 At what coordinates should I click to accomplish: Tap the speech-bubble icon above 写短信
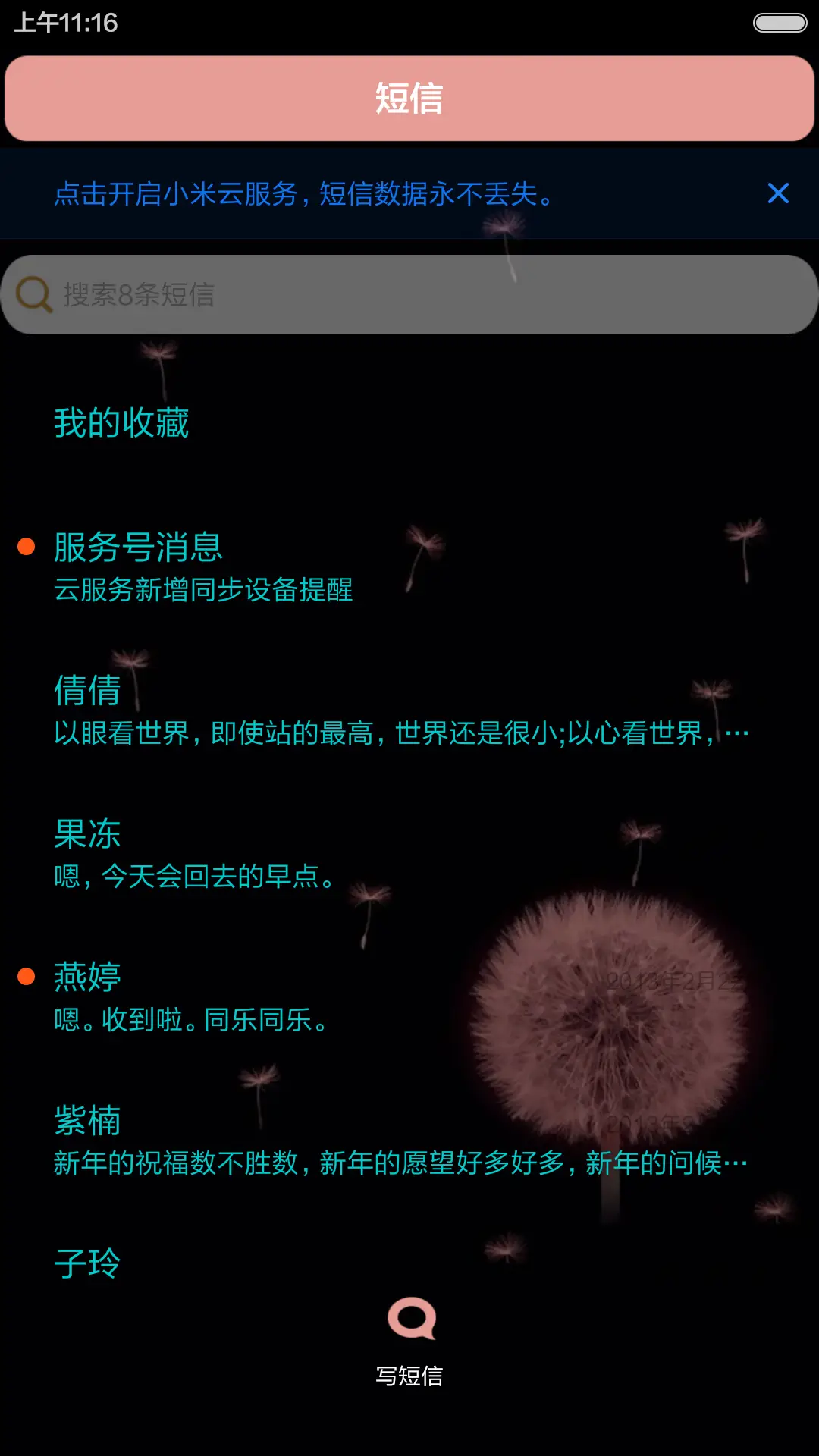[409, 1319]
